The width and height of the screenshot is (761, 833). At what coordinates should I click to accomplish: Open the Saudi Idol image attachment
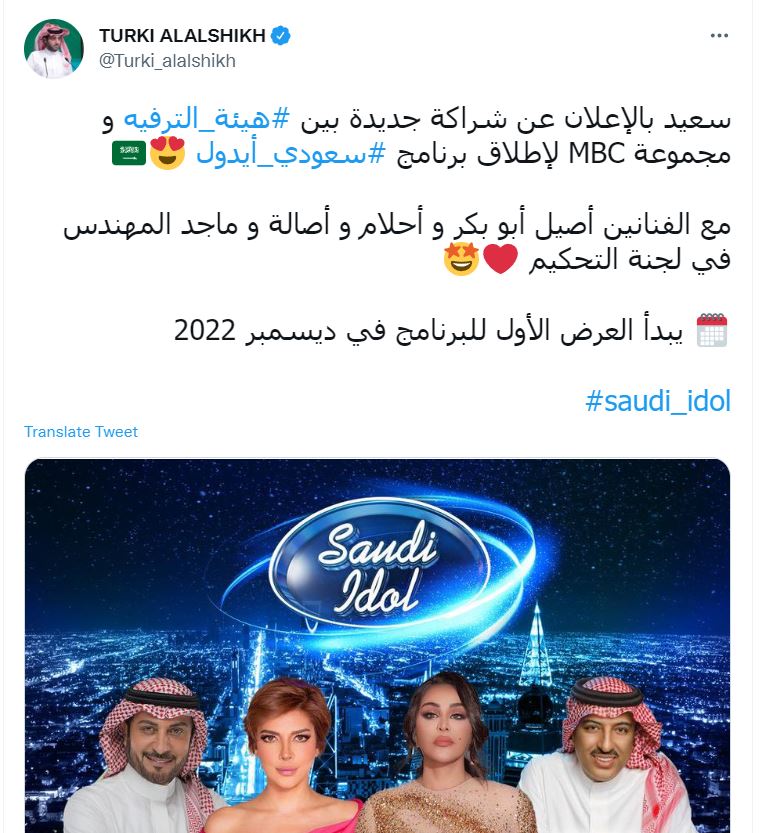pyautogui.click(x=380, y=640)
